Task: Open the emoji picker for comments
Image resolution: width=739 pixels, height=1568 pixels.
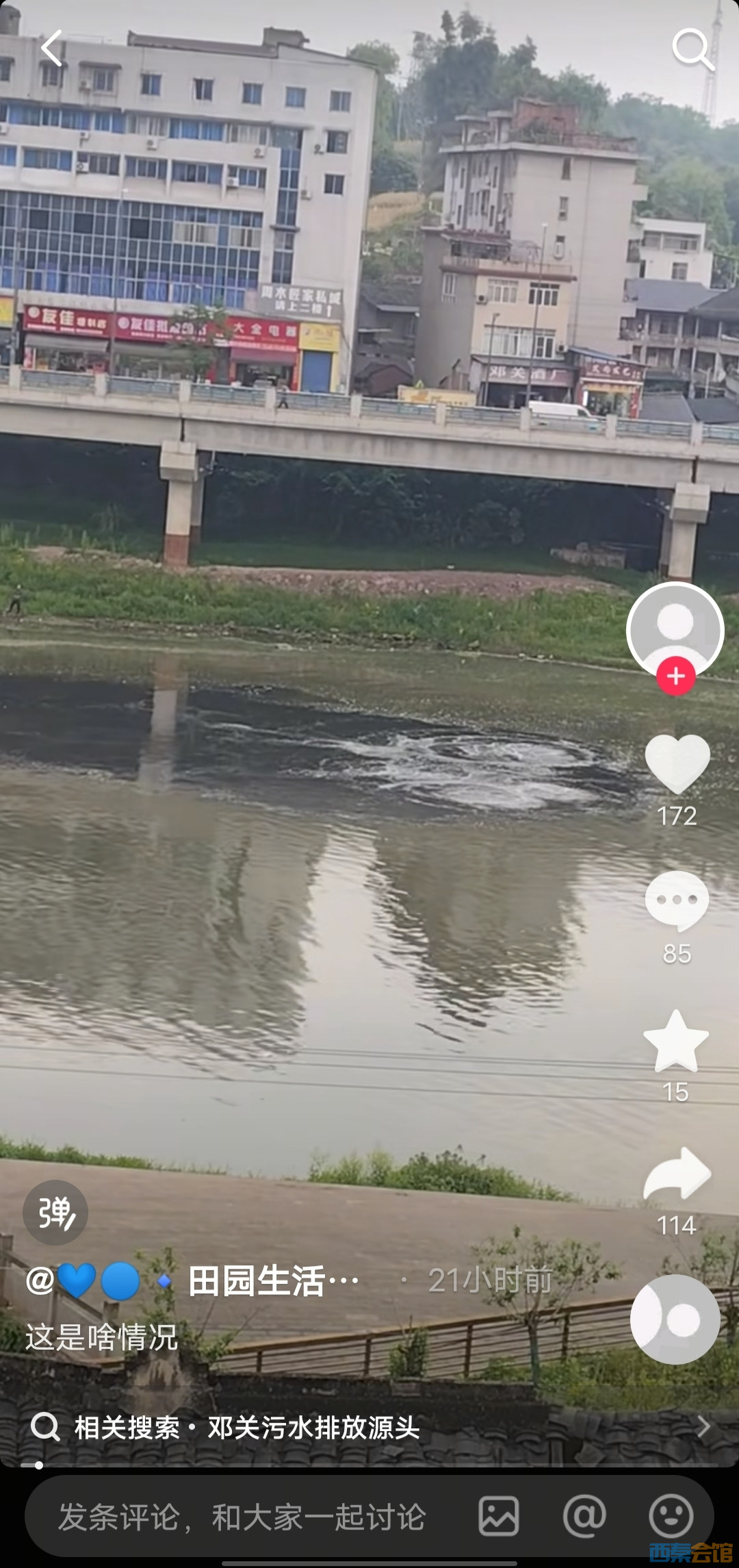Action: (671, 1516)
